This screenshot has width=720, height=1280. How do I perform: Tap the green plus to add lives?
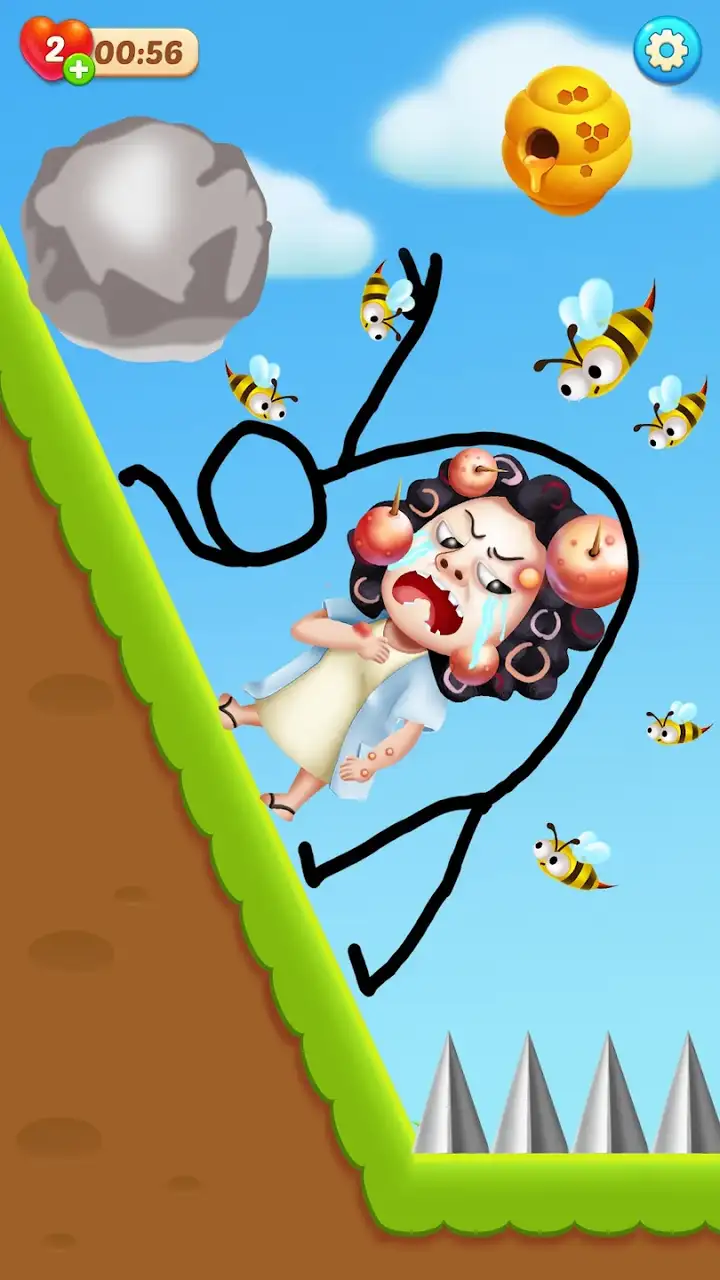pos(80,68)
